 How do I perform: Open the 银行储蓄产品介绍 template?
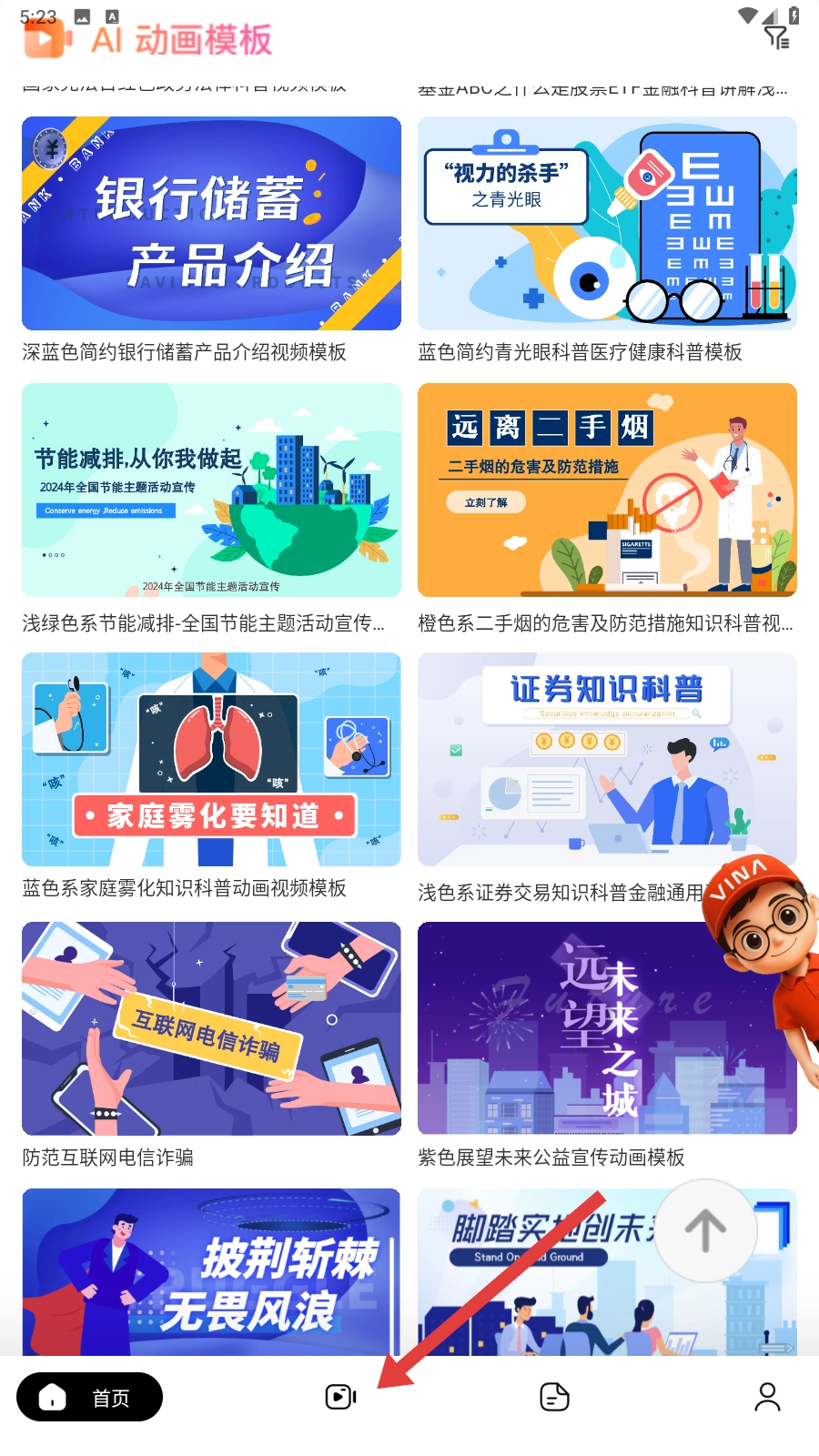(x=211, y=223)
